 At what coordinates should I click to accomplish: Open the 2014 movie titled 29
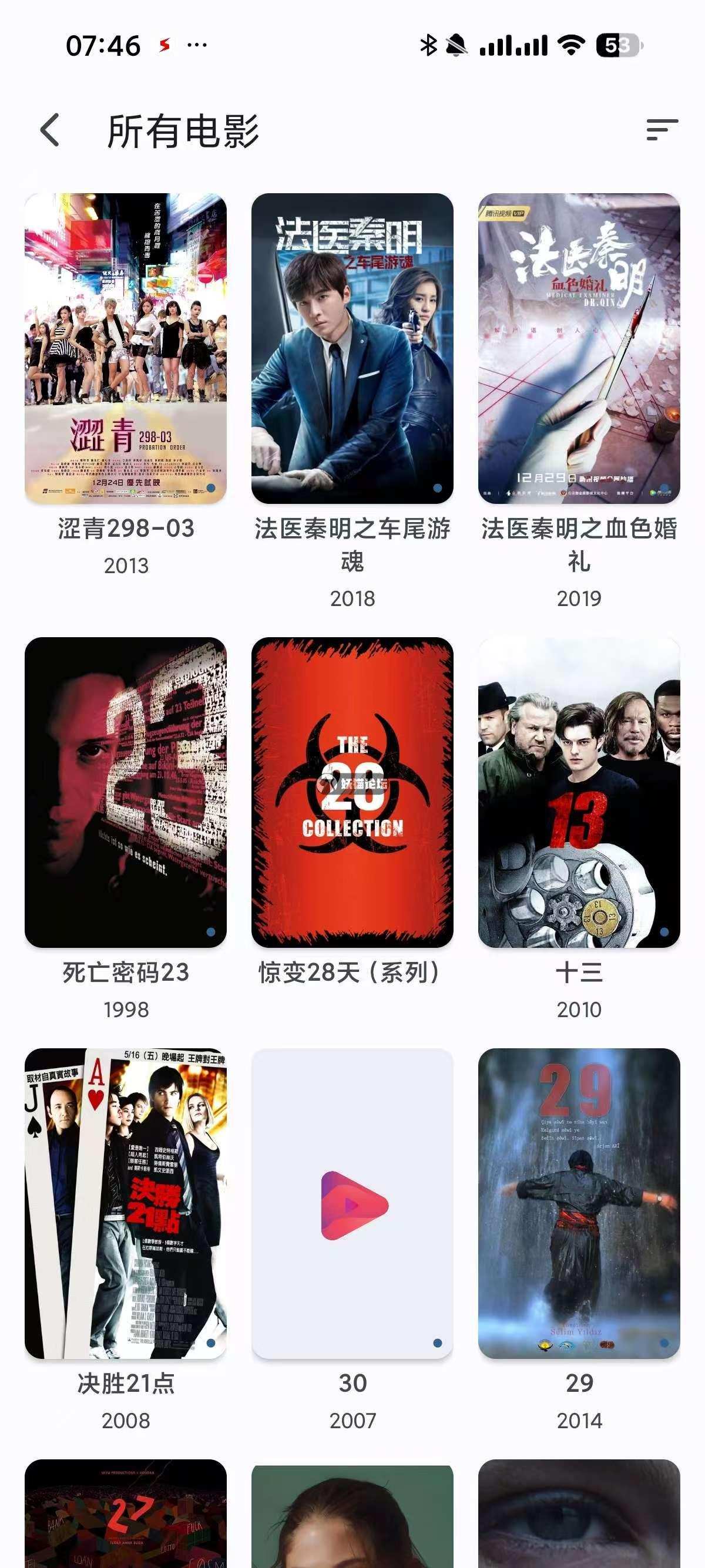click(578, 1203)
